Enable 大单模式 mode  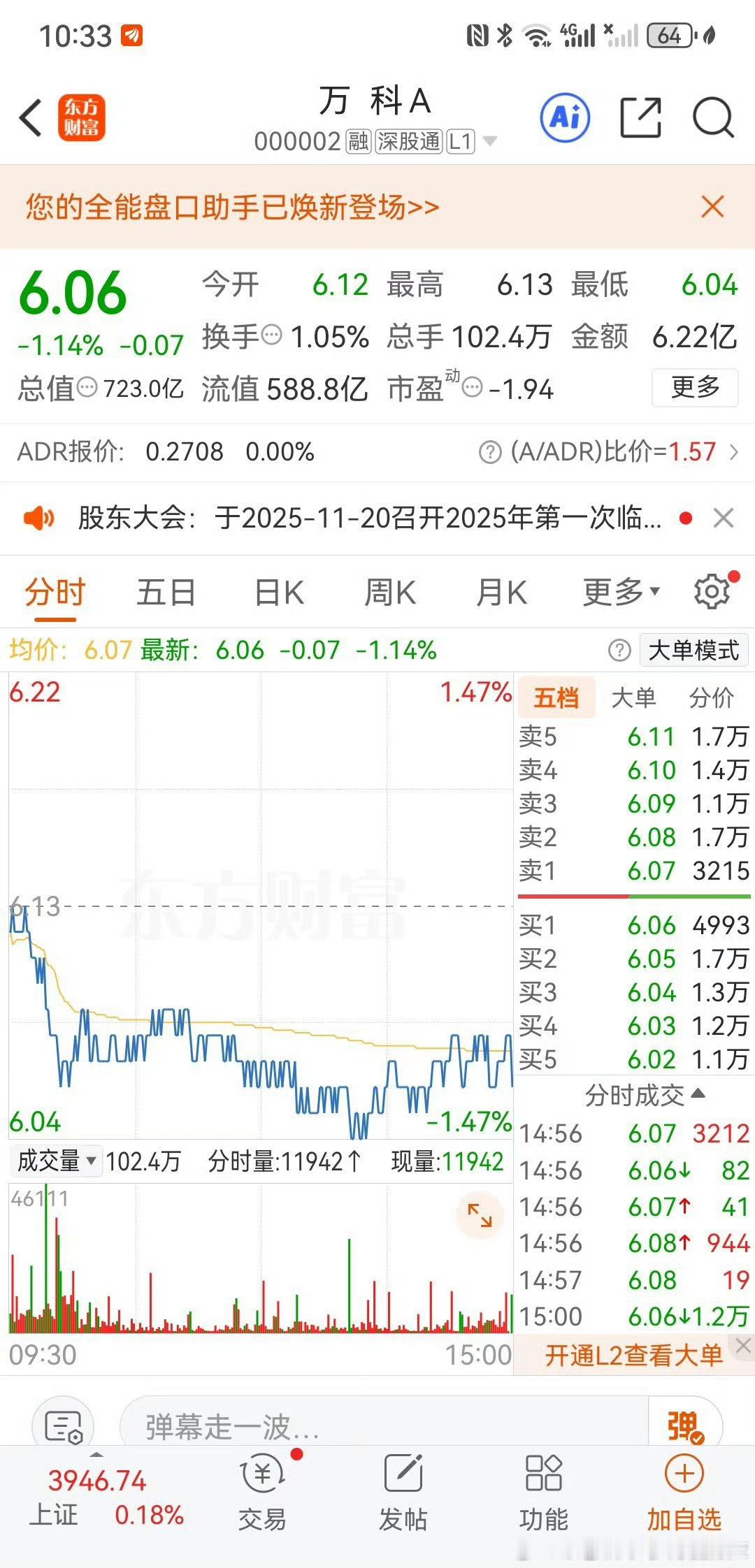(x=692, y=650)
